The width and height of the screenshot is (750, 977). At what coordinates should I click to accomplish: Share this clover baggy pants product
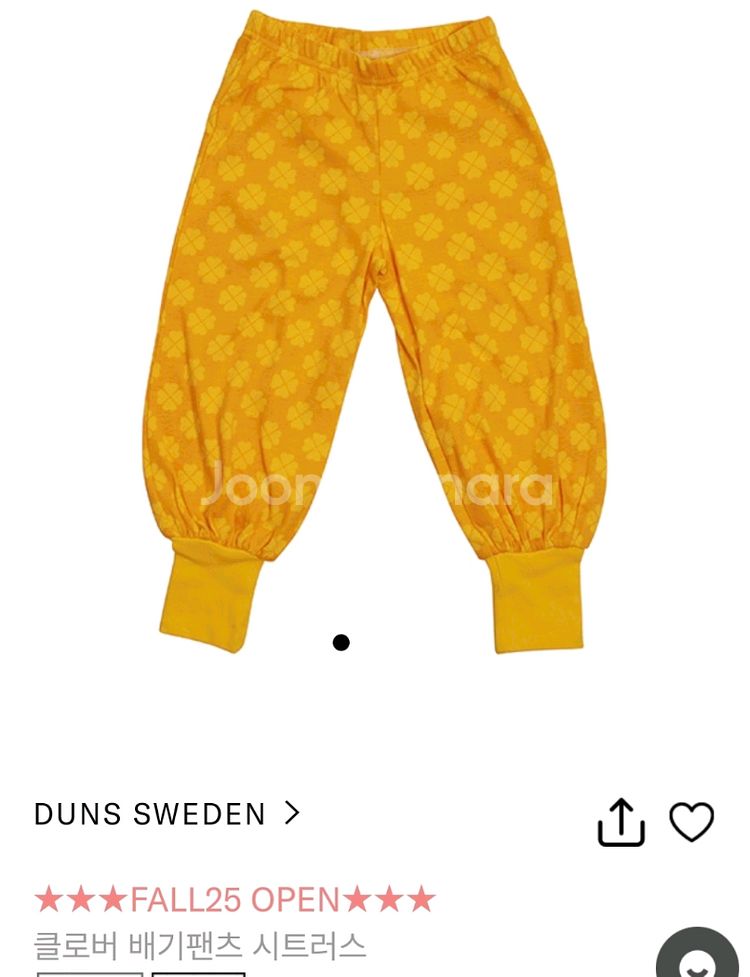621,822
